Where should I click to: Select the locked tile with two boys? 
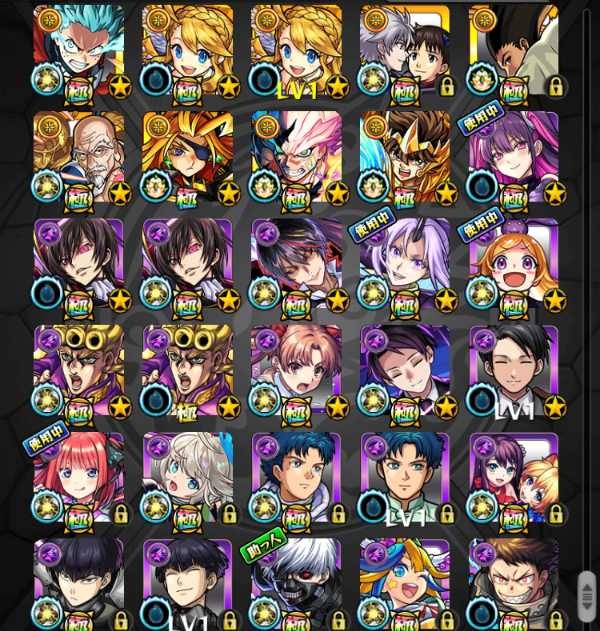[x=404, y=50]
